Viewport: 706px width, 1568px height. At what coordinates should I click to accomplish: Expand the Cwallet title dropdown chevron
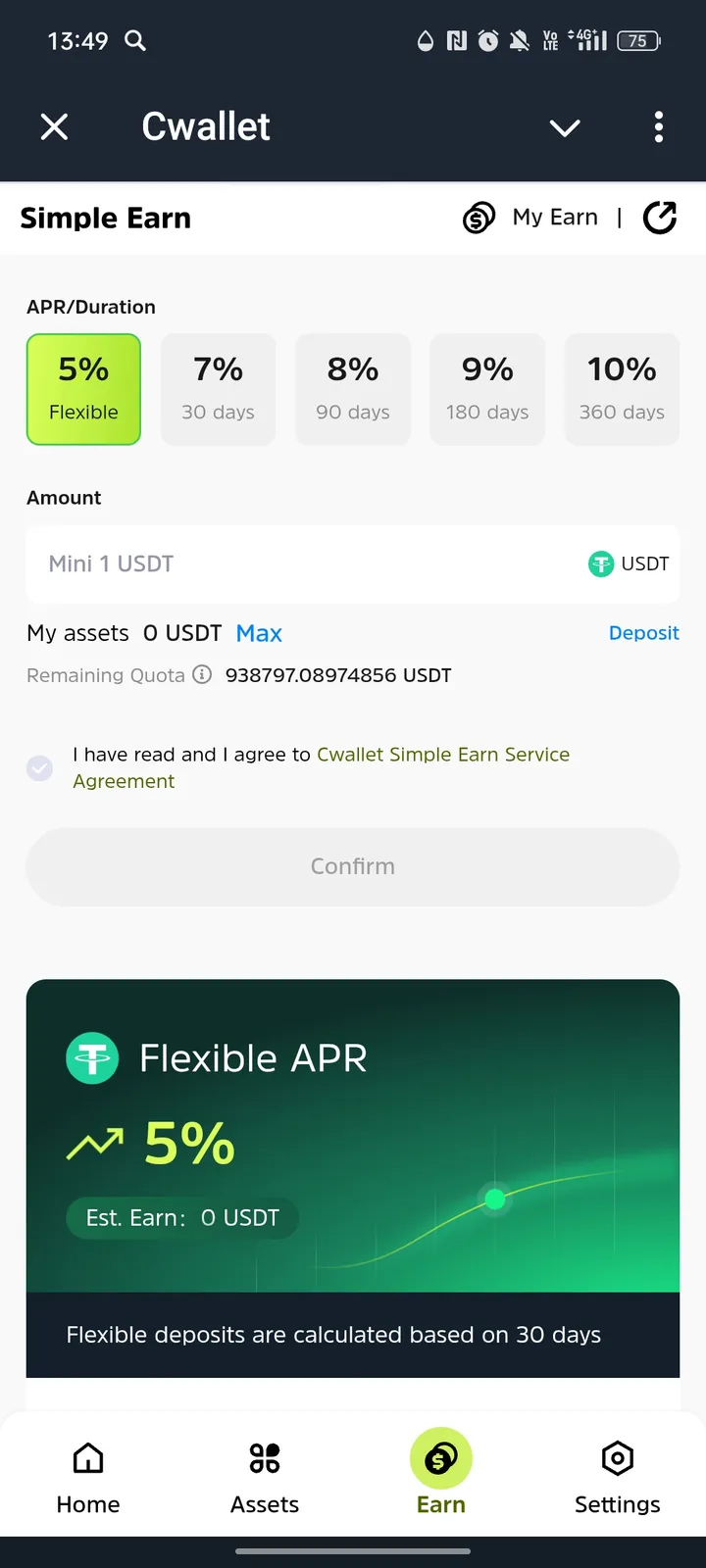[x=565, y=127]
